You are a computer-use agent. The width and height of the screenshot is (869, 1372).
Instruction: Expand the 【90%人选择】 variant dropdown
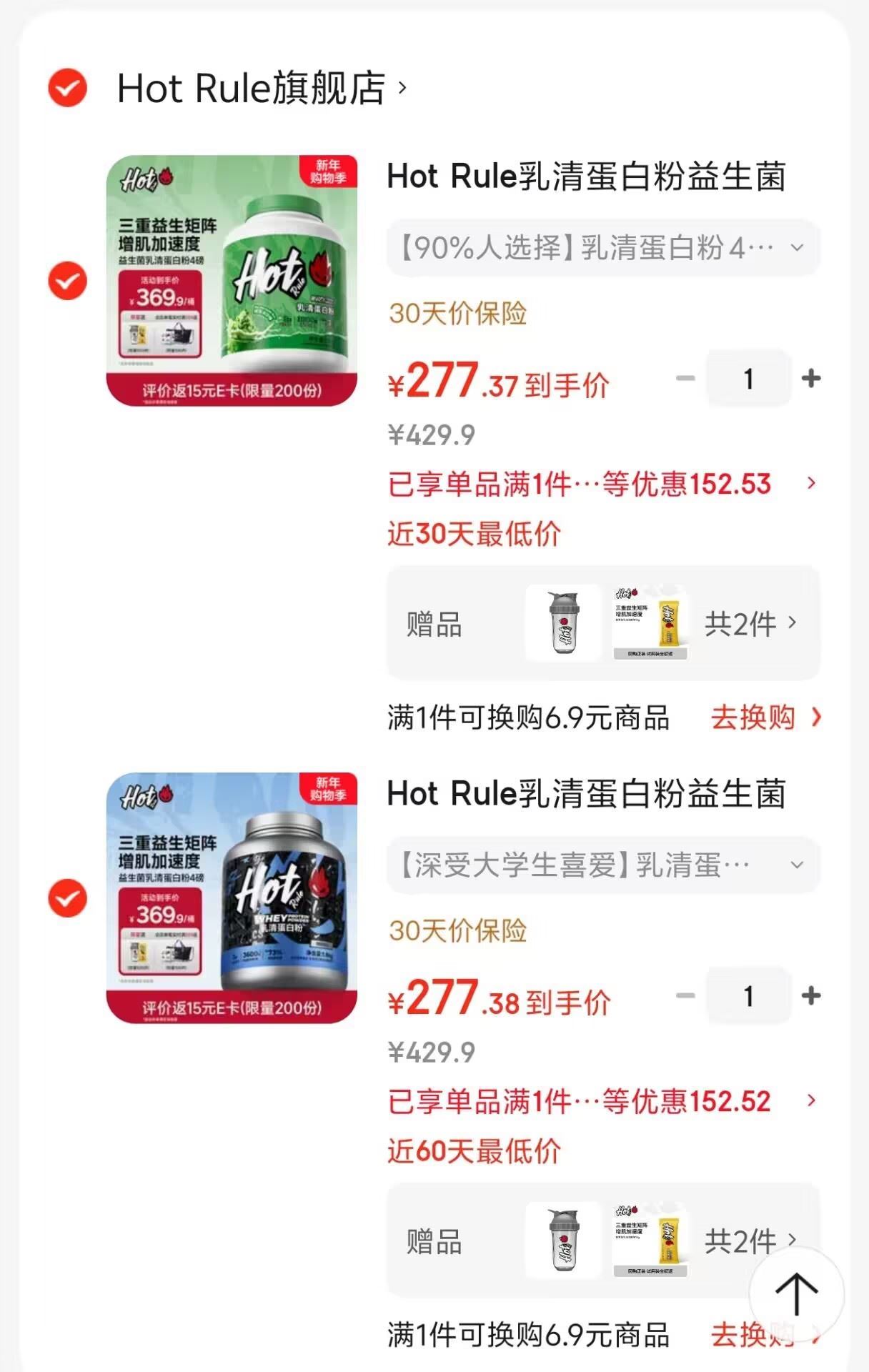pos(602,248)
